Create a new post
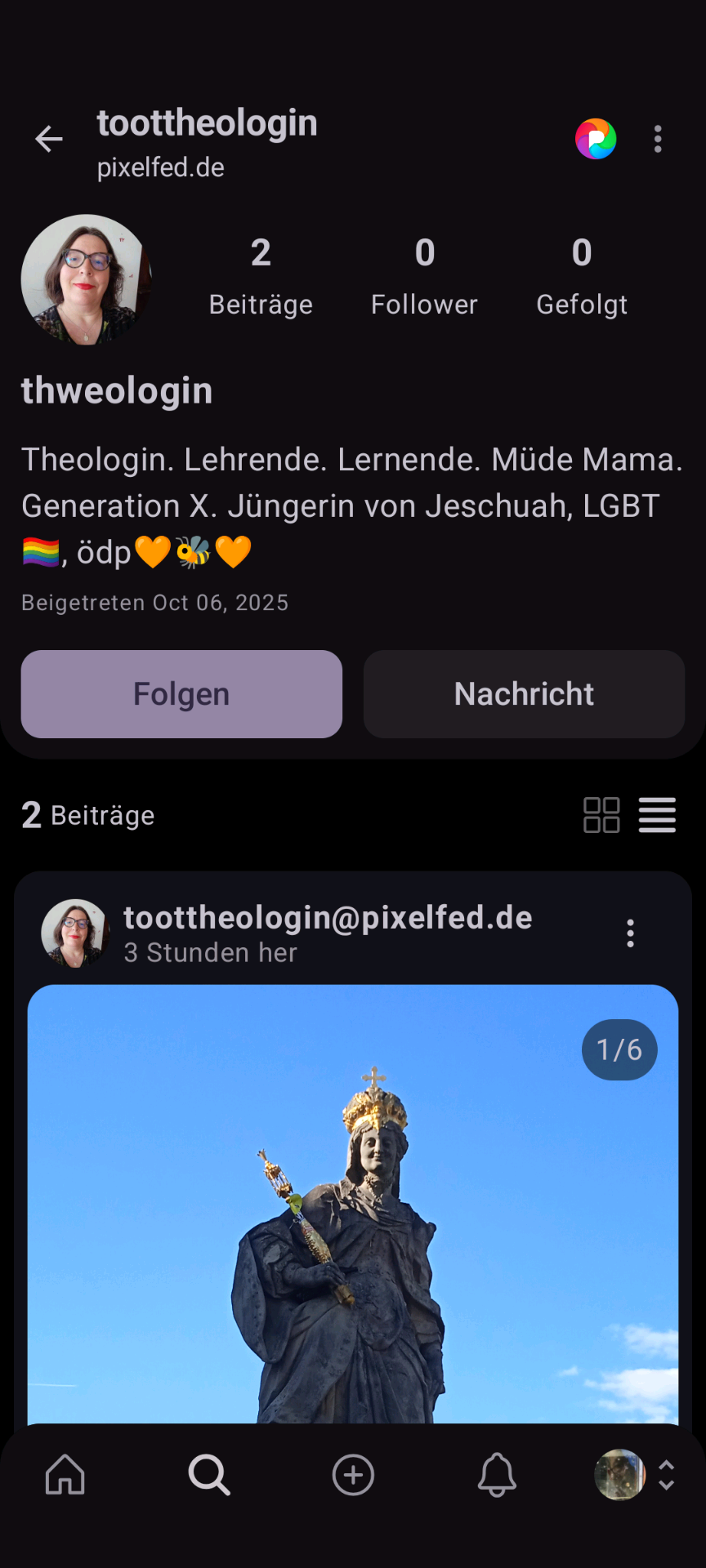 pos(353,1475)
